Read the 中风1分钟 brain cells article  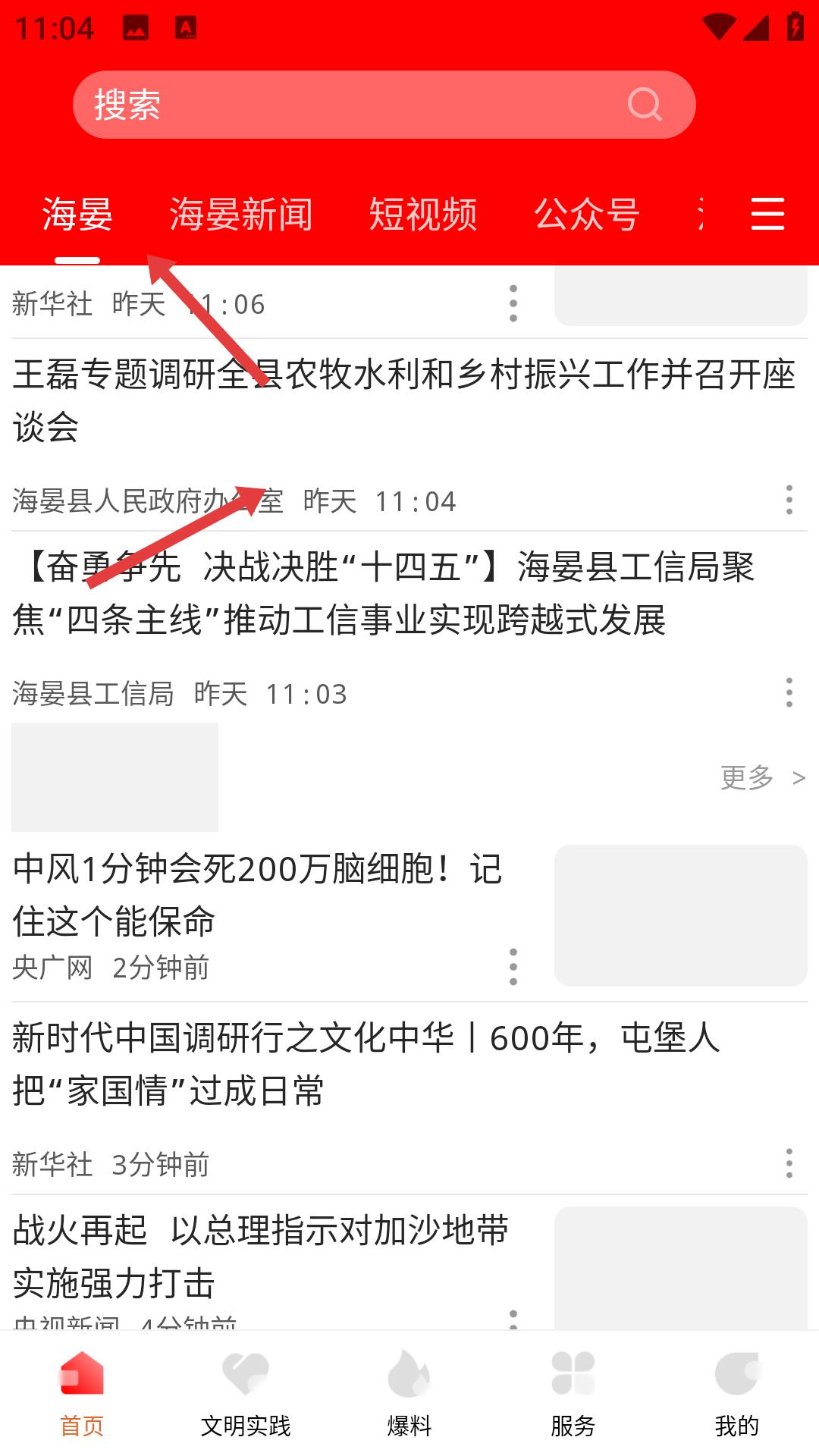tap(258, 895)
